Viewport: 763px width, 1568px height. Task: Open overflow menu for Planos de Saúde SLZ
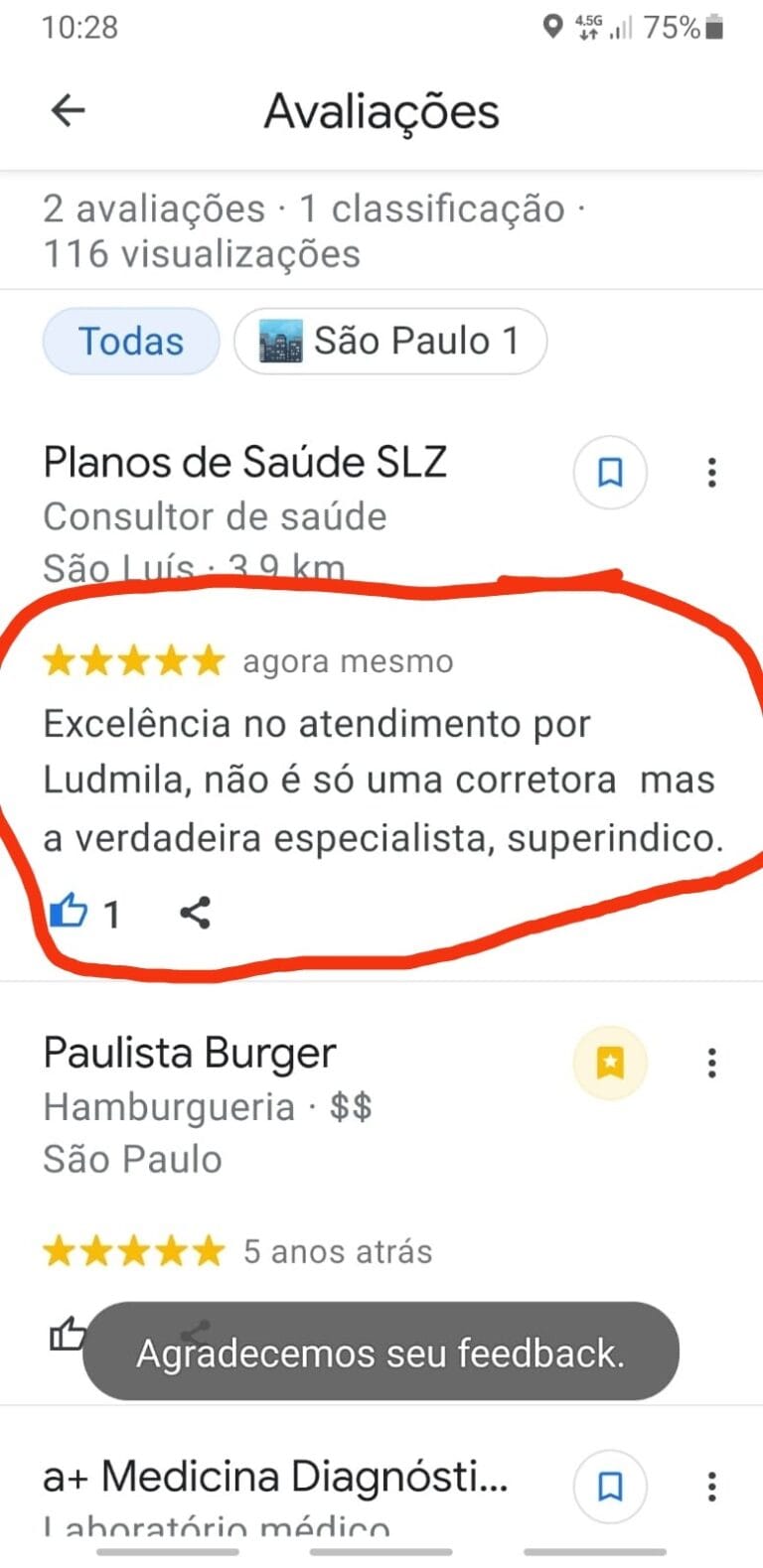click(x=711, y=473)
